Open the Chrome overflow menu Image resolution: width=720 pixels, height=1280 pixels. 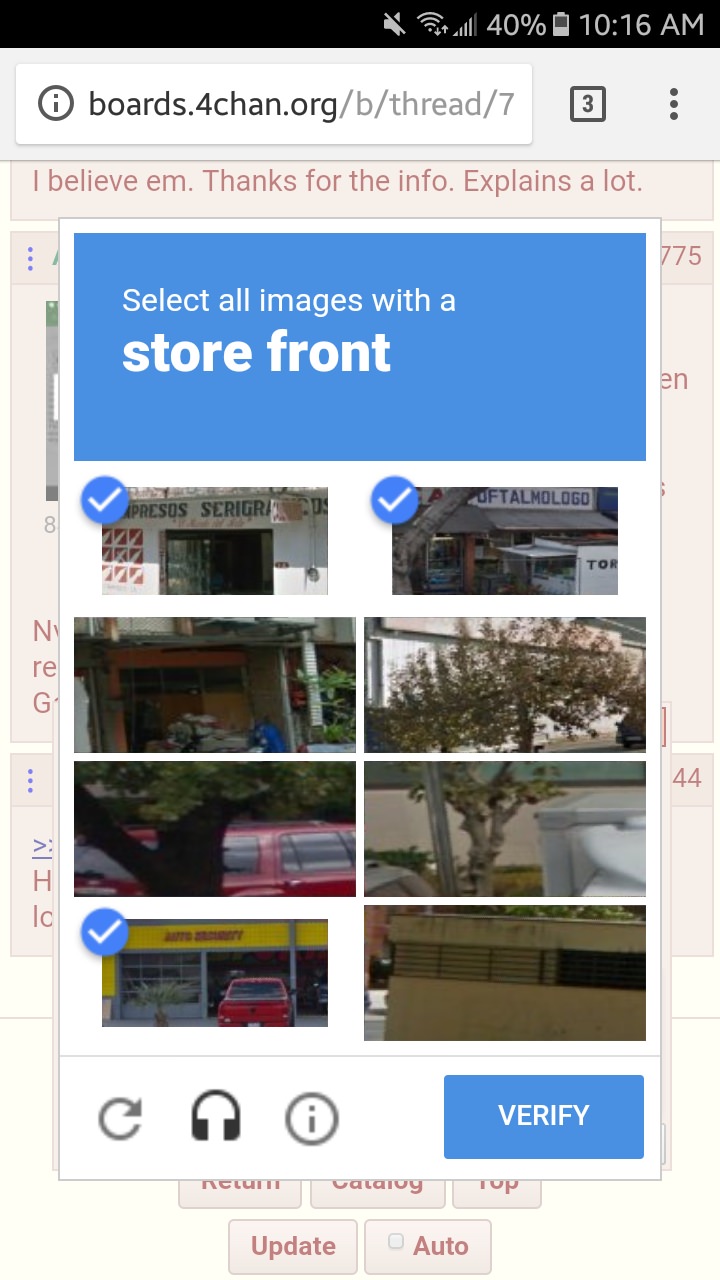(x=674, y=104)
